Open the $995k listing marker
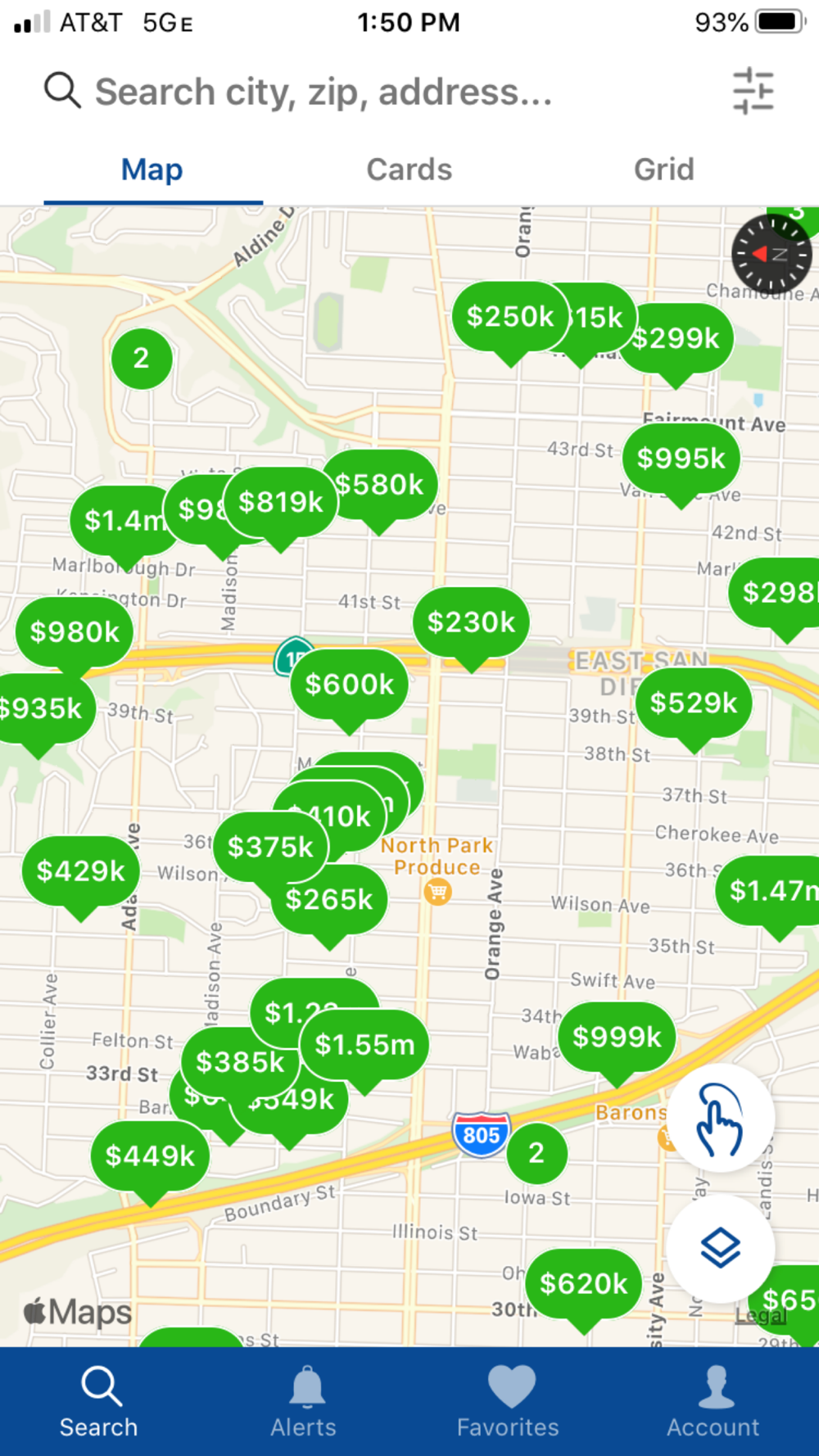 (681, 459)
